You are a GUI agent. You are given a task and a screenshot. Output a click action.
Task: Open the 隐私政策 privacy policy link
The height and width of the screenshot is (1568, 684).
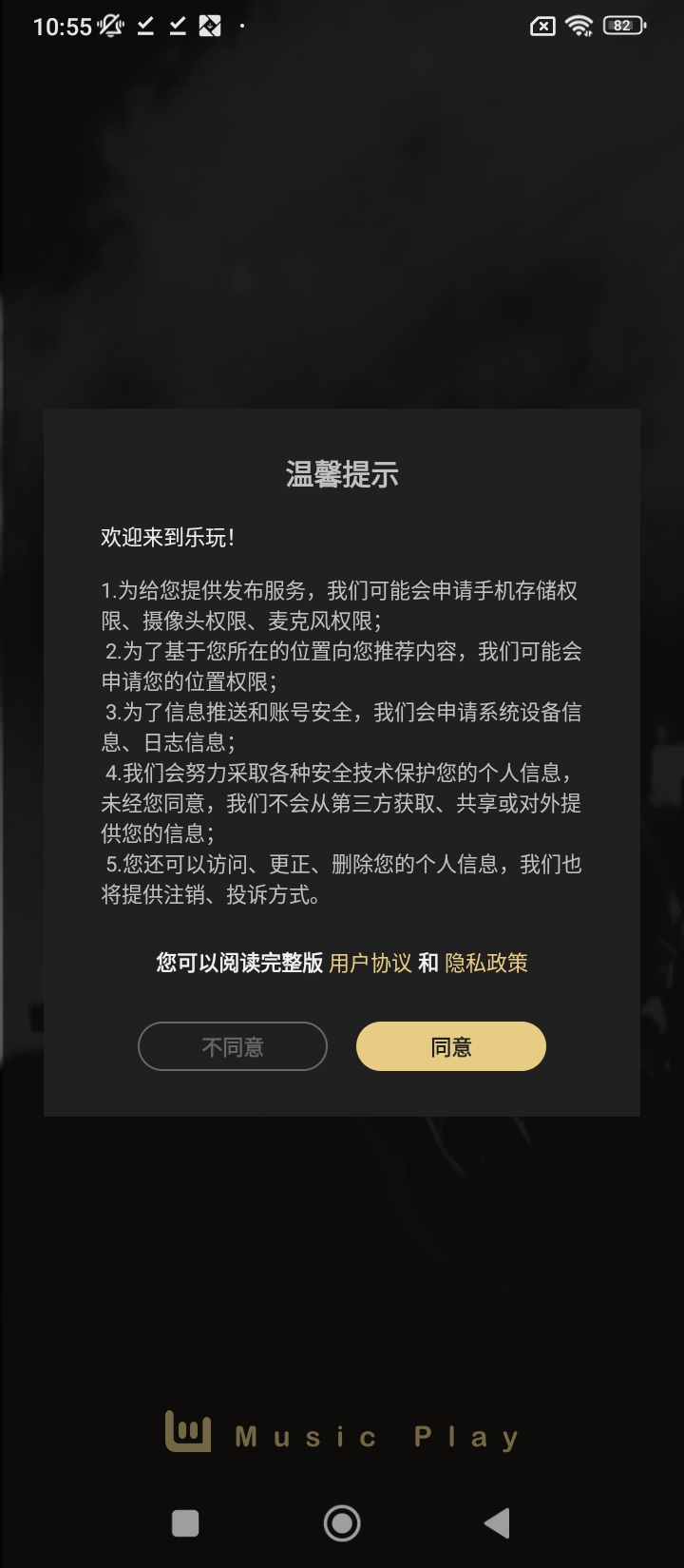(486, 963)
